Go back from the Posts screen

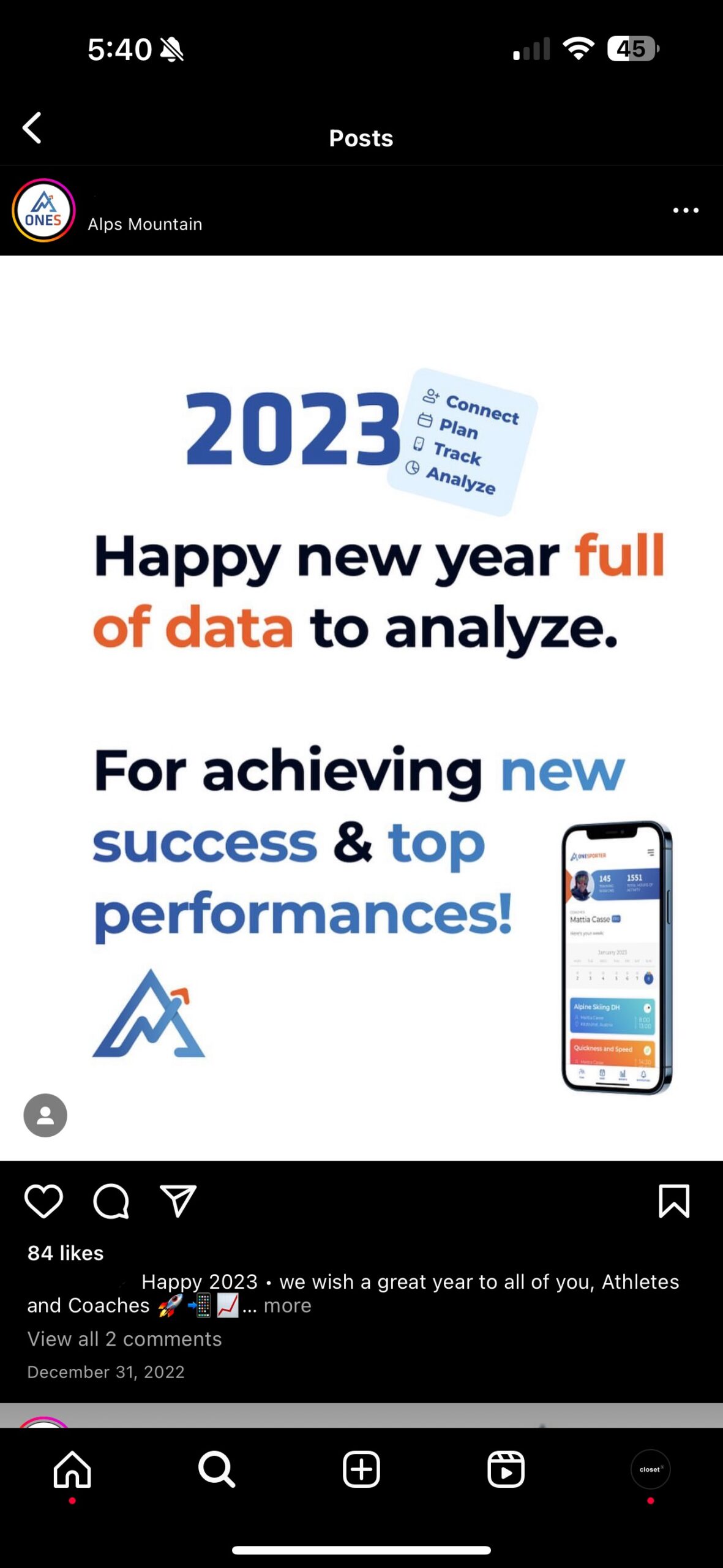(32, 128)
